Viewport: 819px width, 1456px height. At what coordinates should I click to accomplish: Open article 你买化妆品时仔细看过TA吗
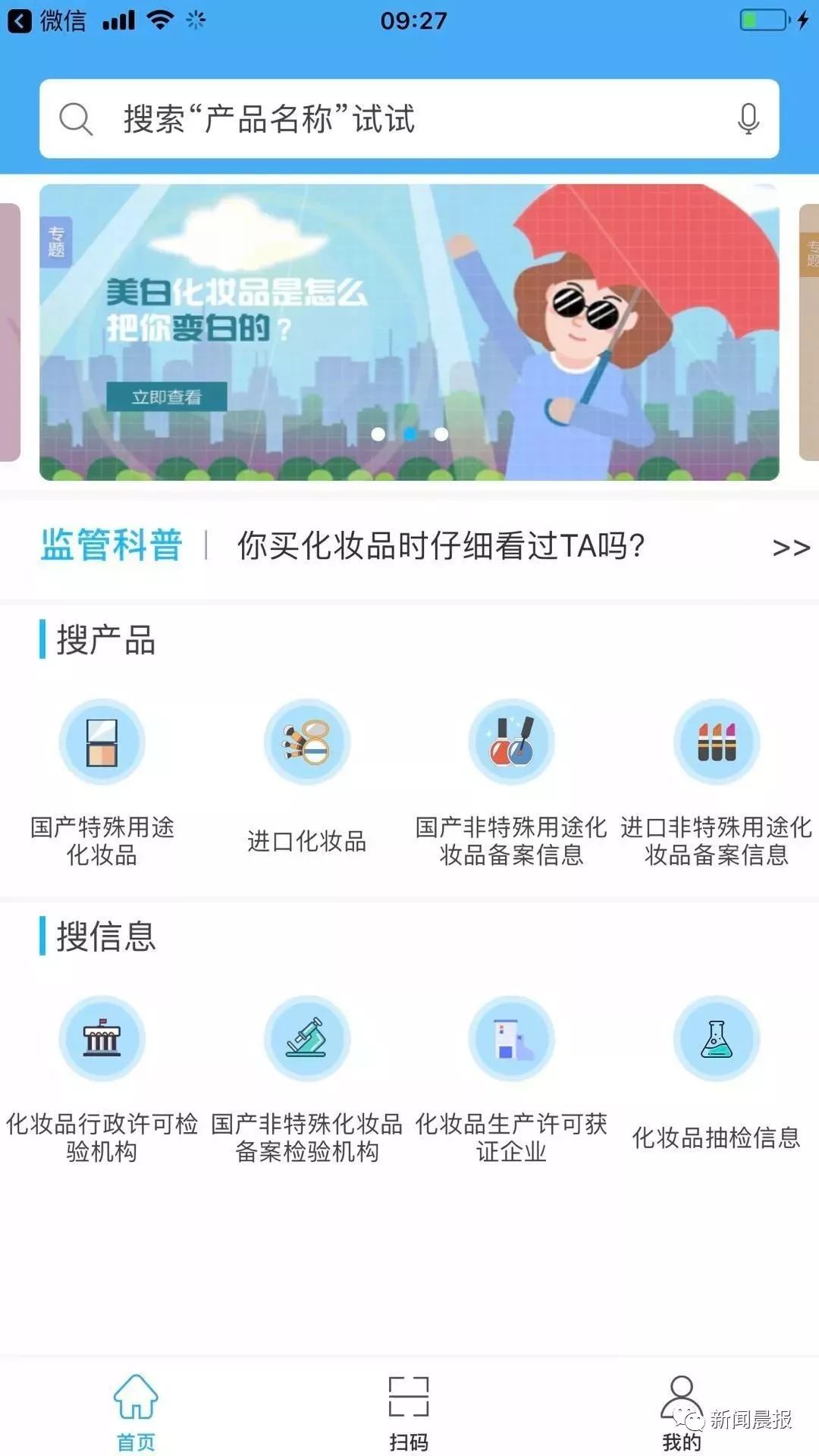[440, 548]
